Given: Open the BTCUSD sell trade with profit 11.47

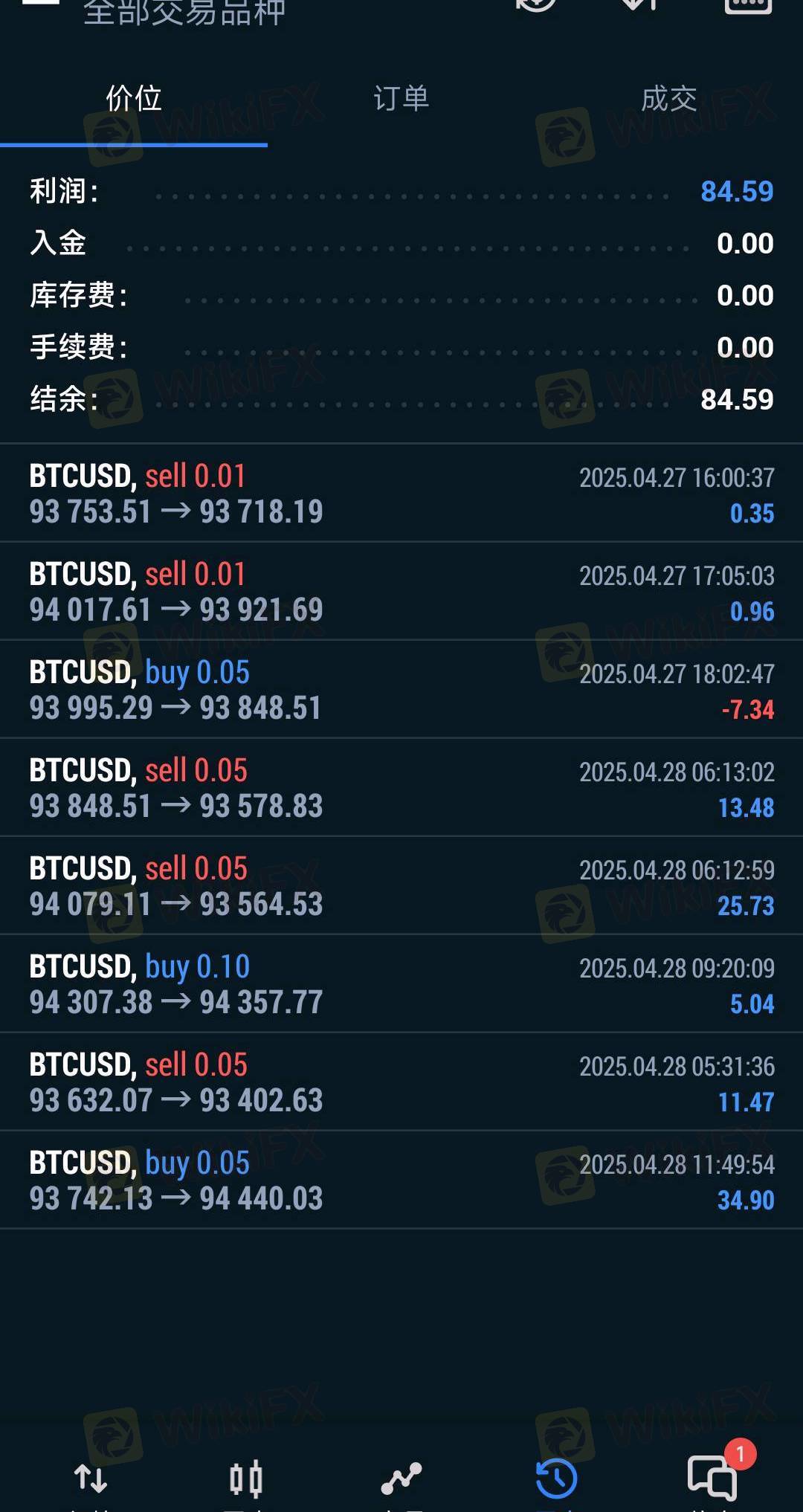Looking at the screenshot, I should 401,1082.
